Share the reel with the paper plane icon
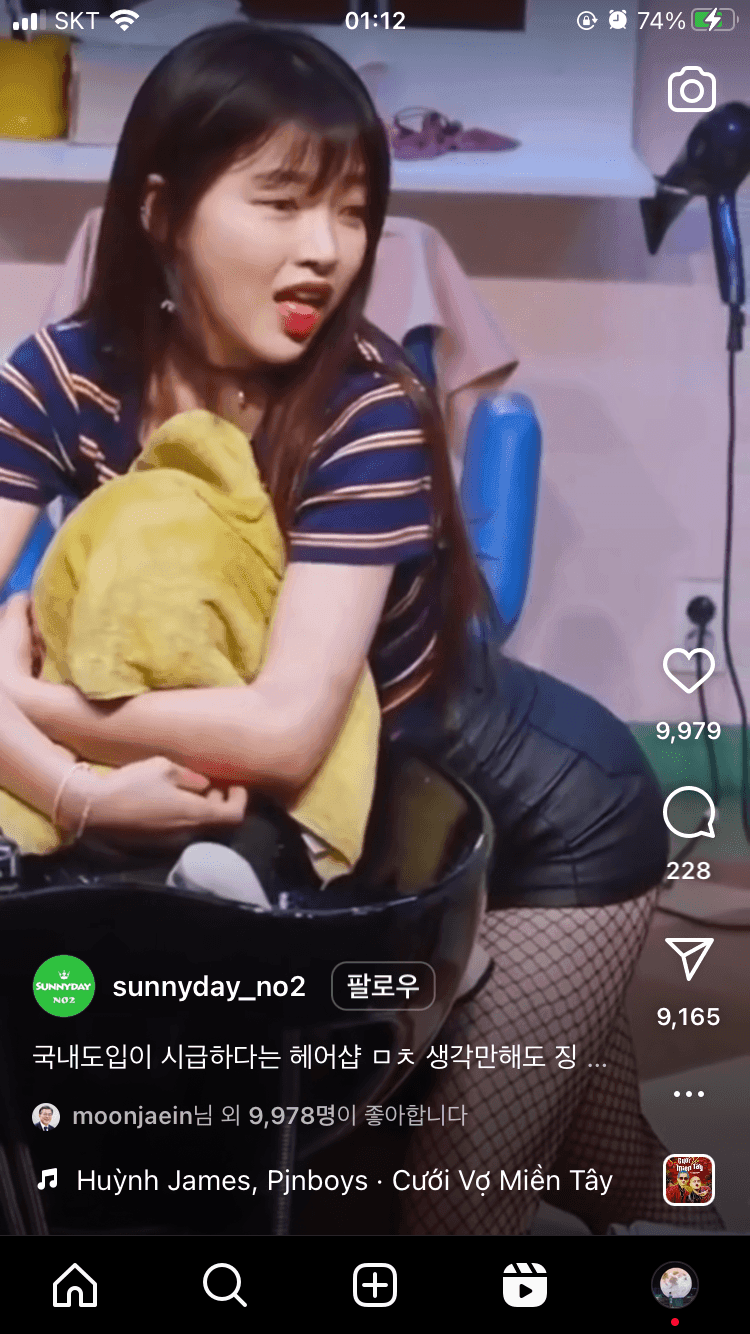The height and width of the screenshot is (1334, 750). coord(689,960)
